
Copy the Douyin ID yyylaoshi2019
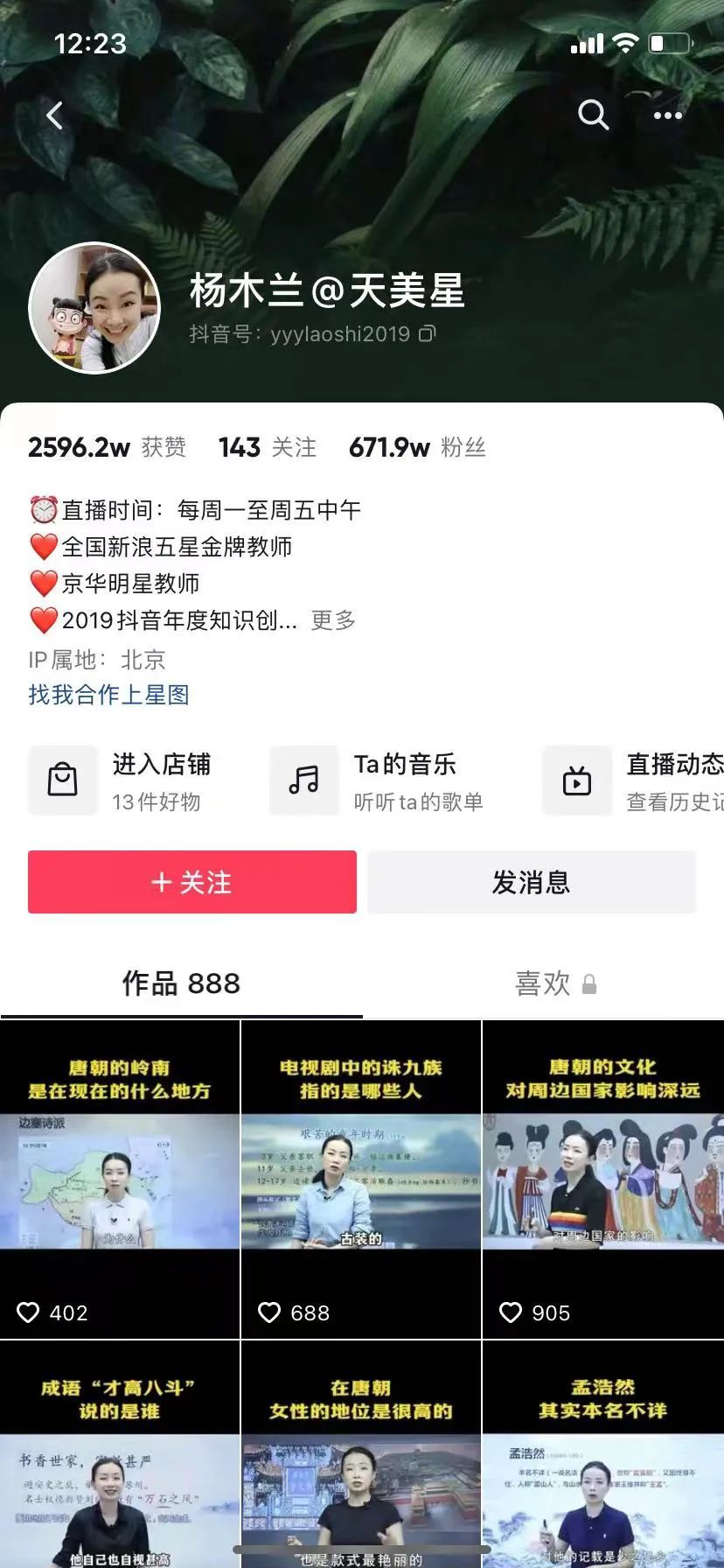click(x=427, y=333)
